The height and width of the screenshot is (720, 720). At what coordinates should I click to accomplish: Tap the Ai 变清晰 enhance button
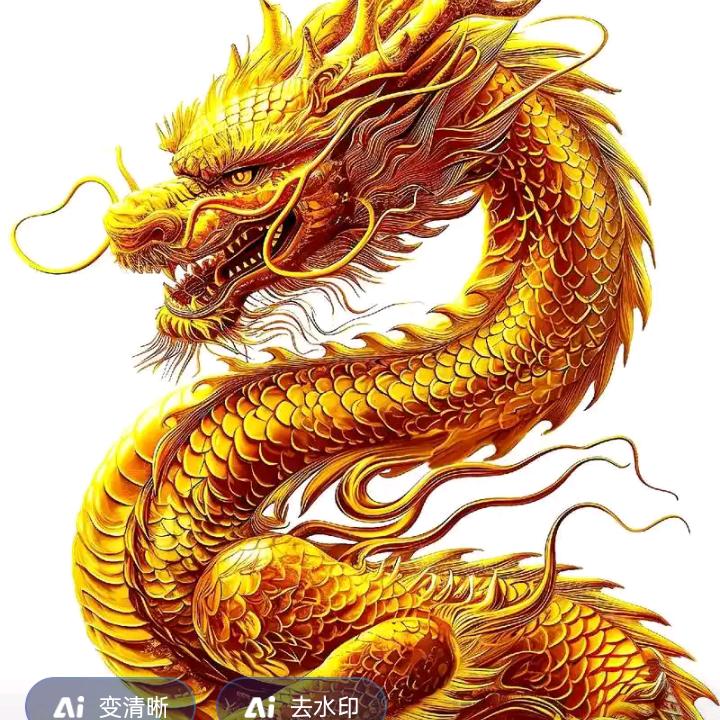110,705
